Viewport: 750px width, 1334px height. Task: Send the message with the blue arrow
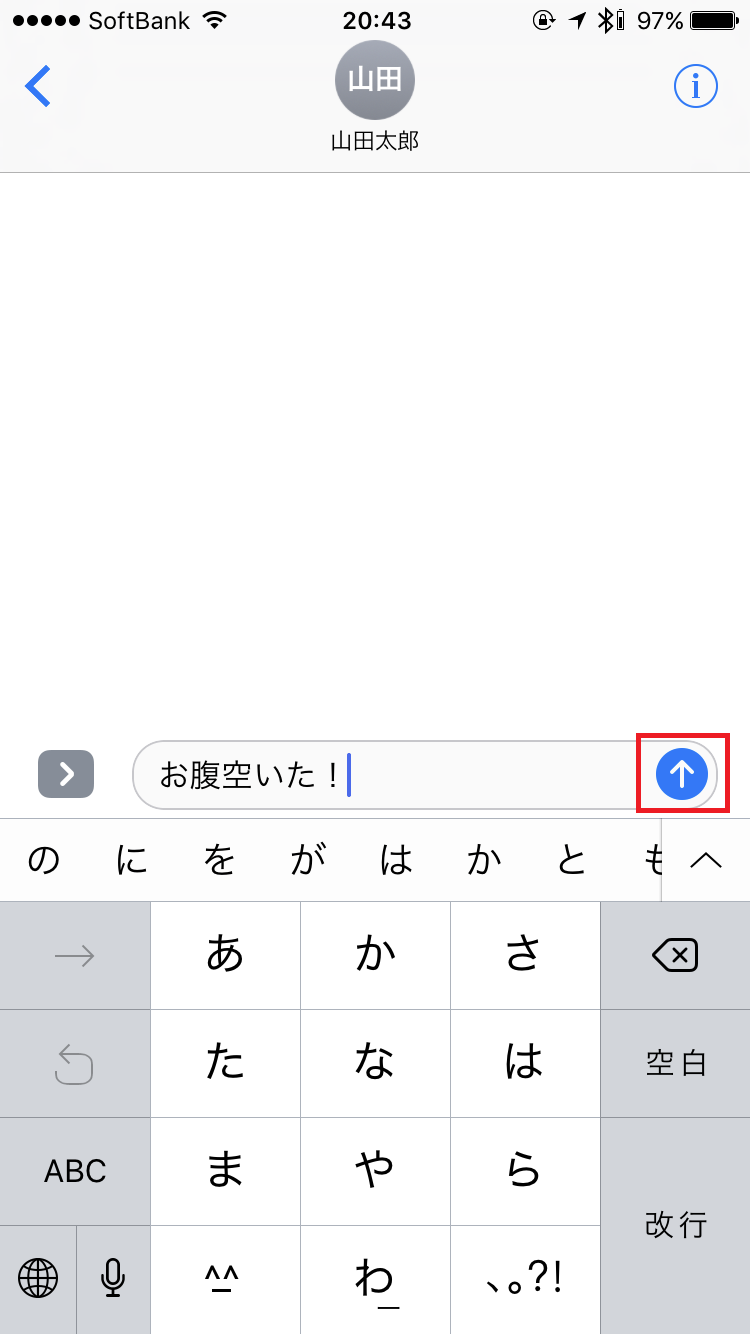682,773
